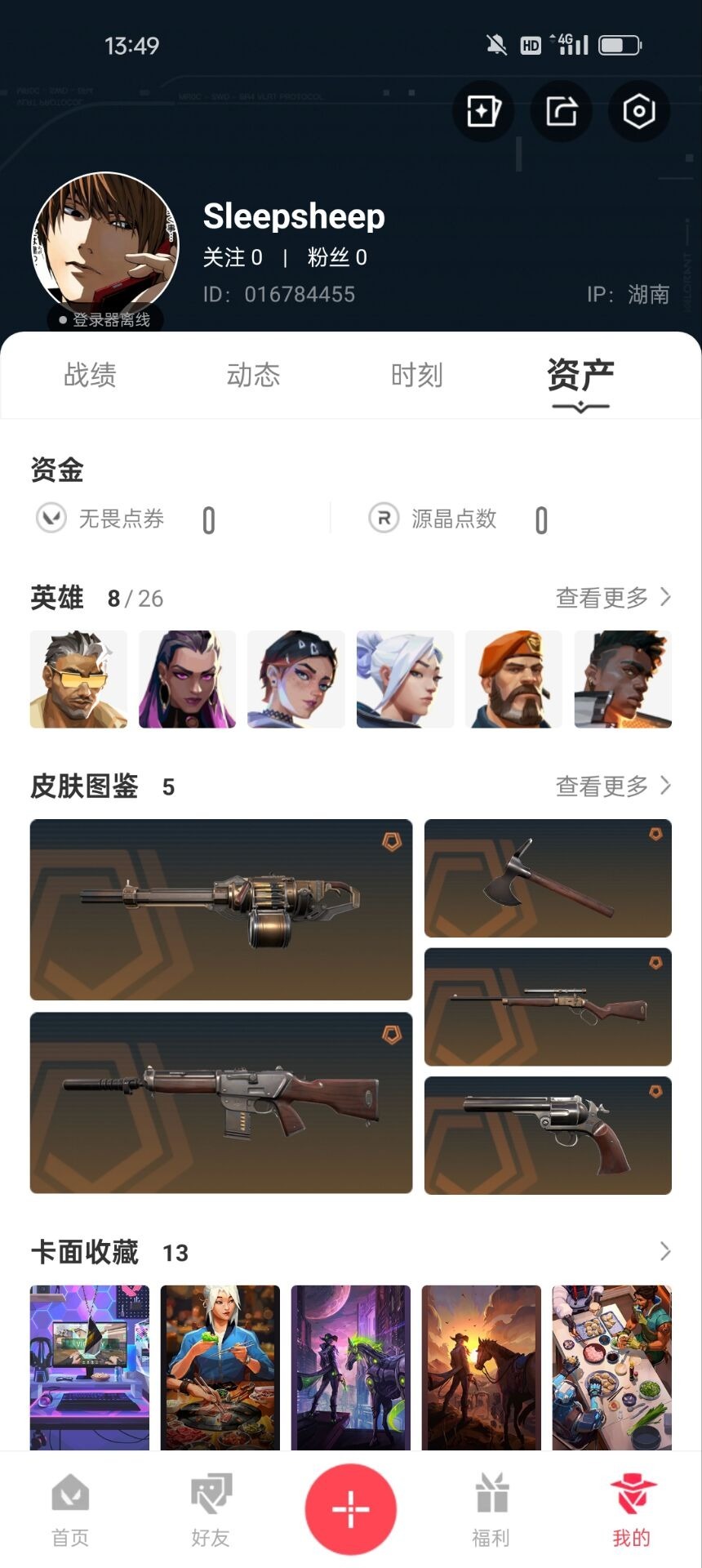The width and height of the screenshot is (702, 1568).
Task: Expand the 卡面收藏 collection chevron
Action: (665, 1251)
